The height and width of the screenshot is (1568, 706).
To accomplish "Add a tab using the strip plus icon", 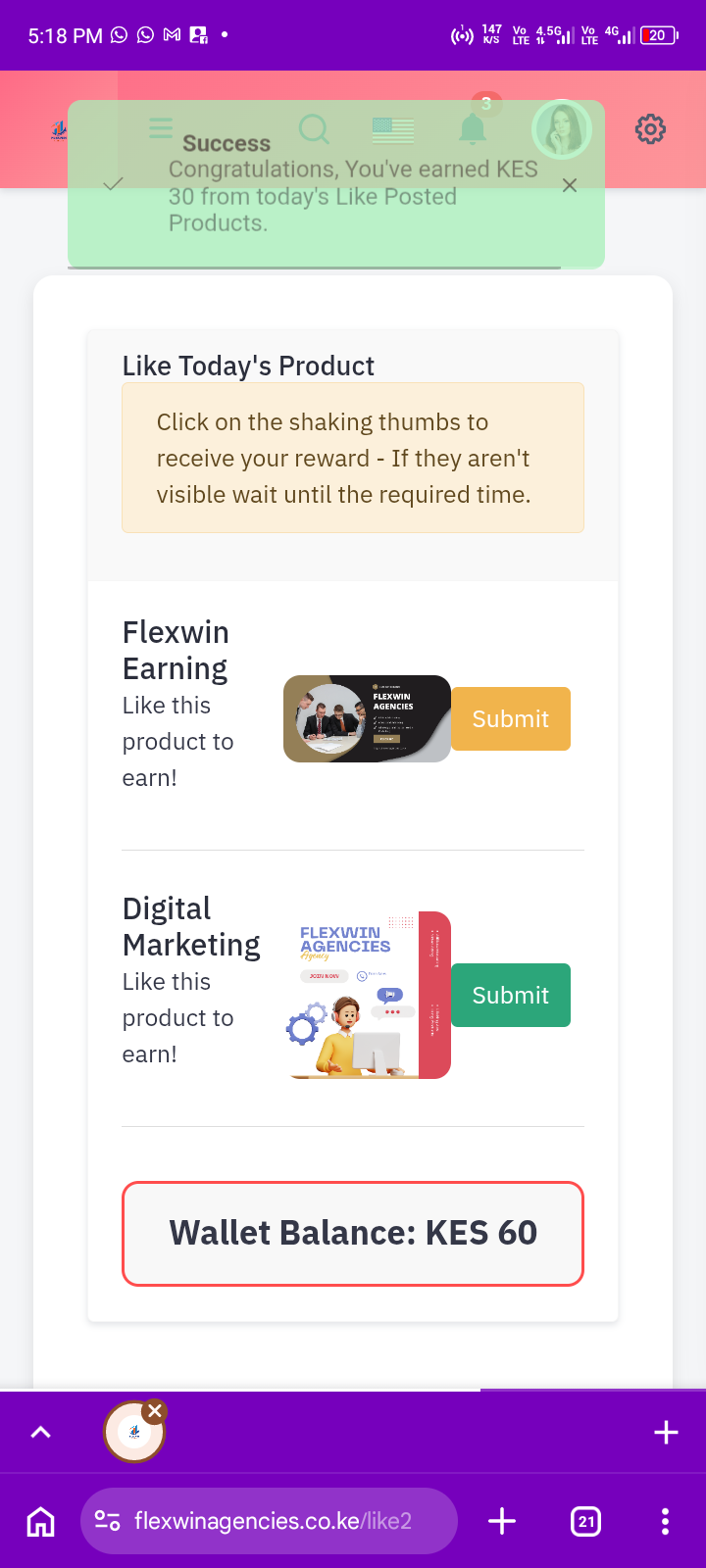I will (x=666, y=1433).
